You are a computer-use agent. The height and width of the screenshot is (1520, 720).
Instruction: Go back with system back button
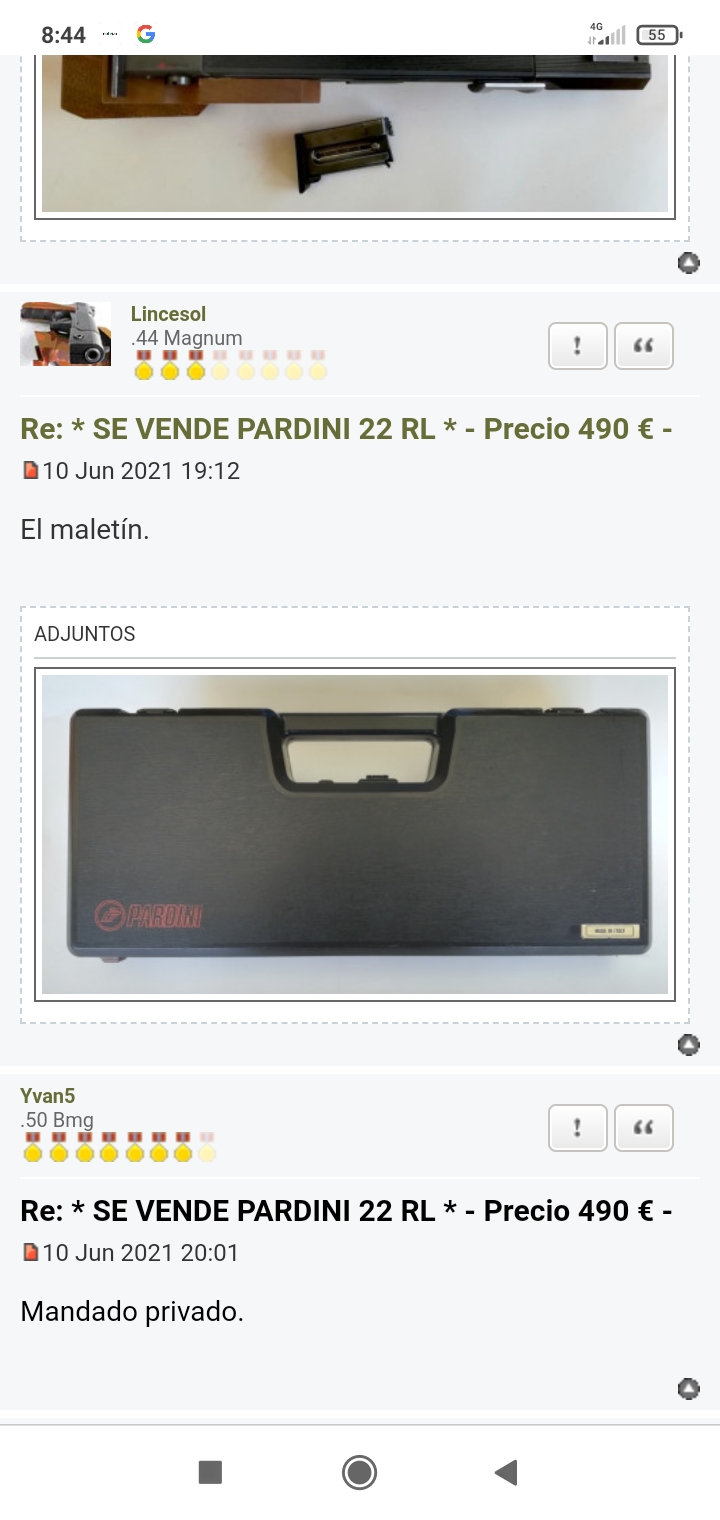click(506, 1472)
